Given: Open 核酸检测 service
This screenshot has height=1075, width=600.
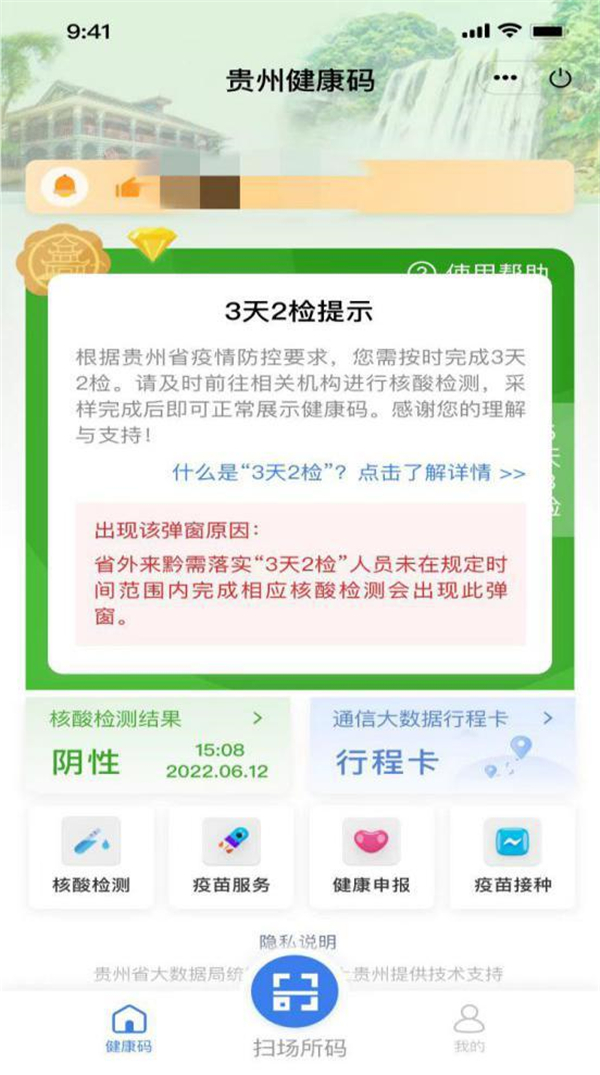Looking at the screenshot, I should tap(91, 857).
